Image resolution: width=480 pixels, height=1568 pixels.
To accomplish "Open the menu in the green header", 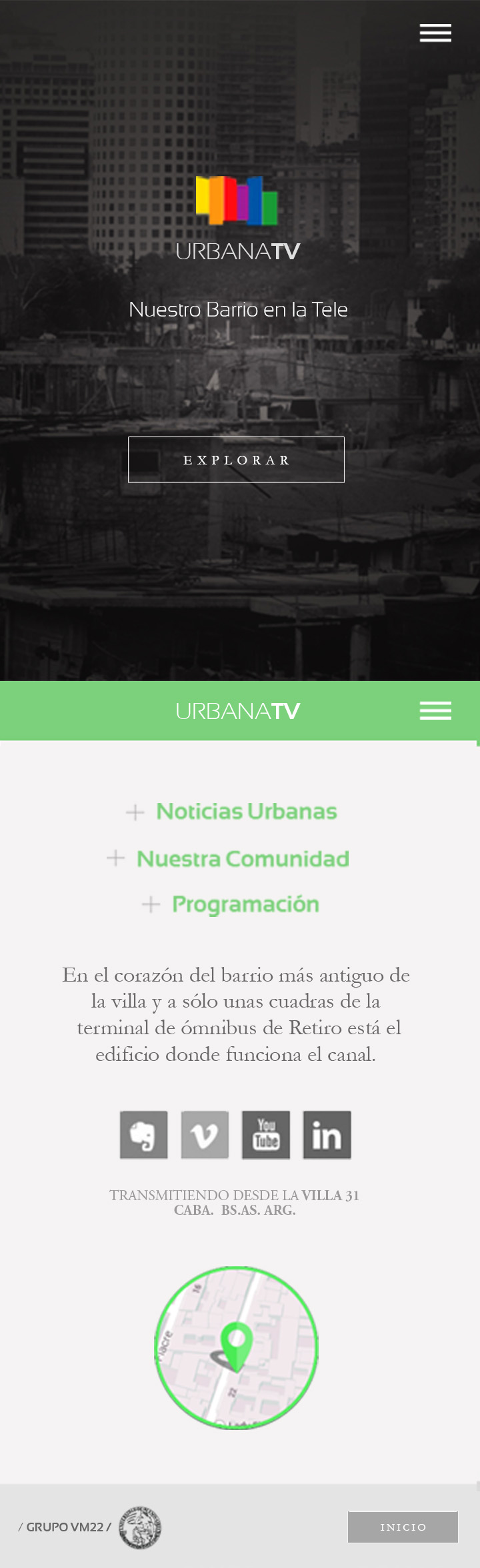I will tap(435, 710).
